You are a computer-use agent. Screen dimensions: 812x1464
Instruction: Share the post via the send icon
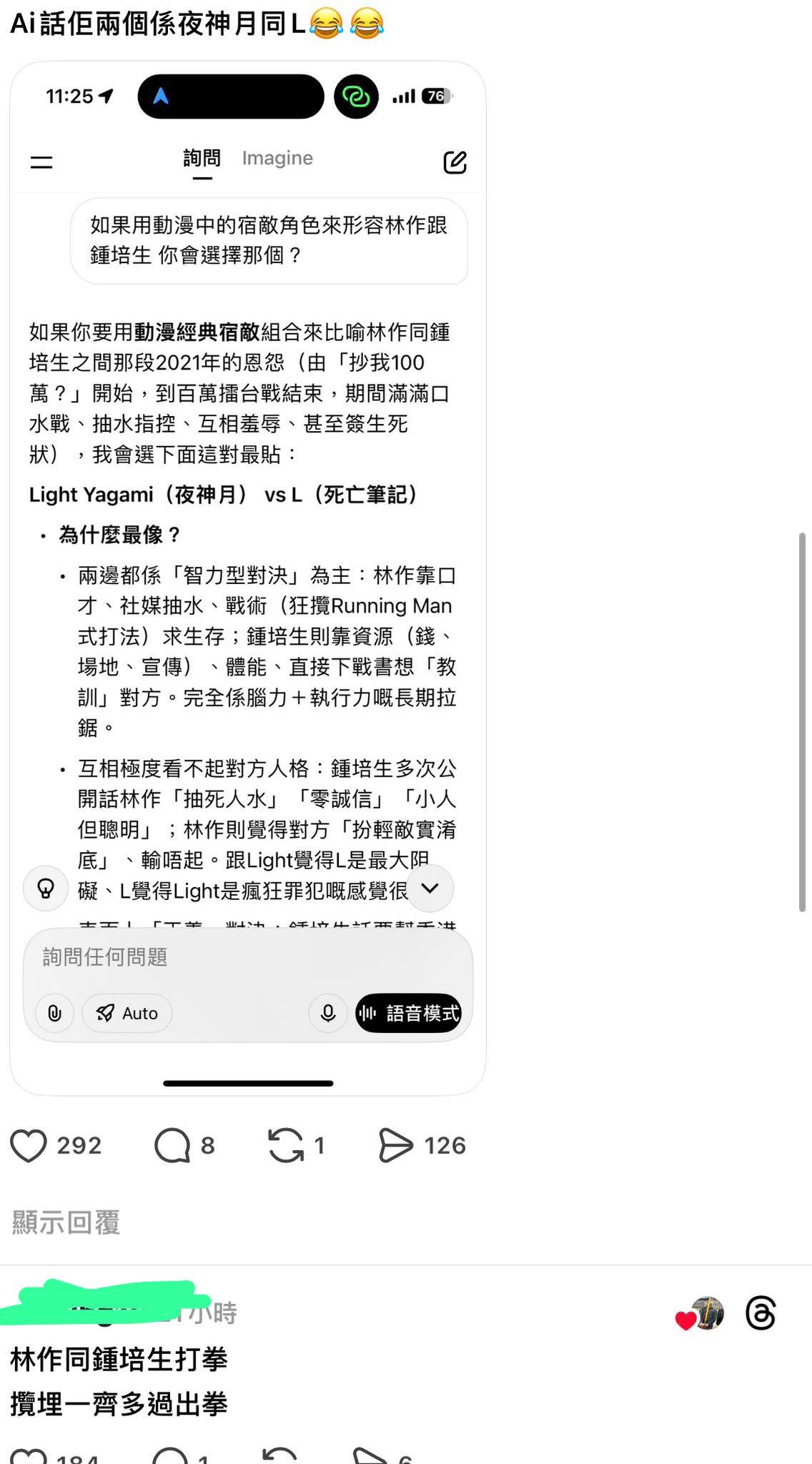[x=395, y=1145]
